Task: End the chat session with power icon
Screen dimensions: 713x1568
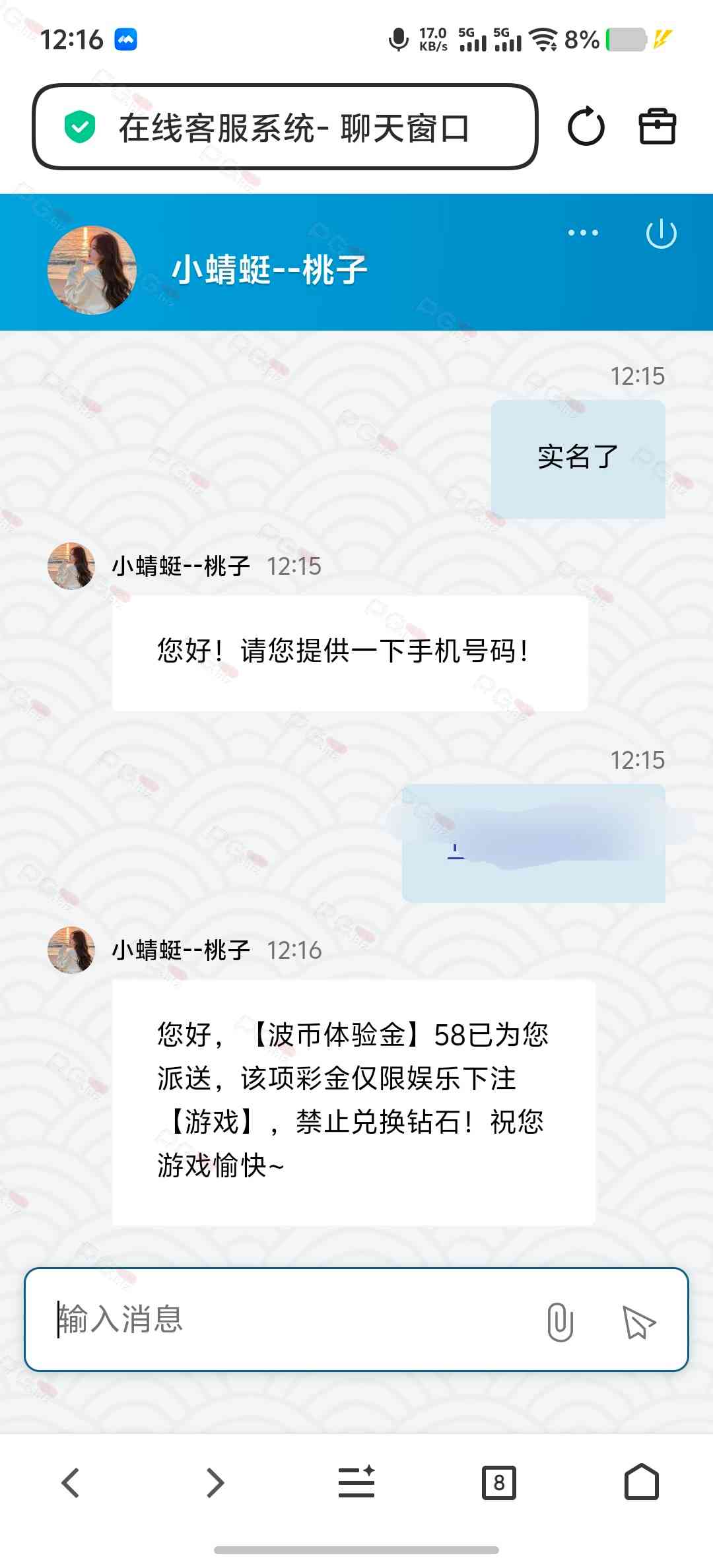Action: (661, 234)
